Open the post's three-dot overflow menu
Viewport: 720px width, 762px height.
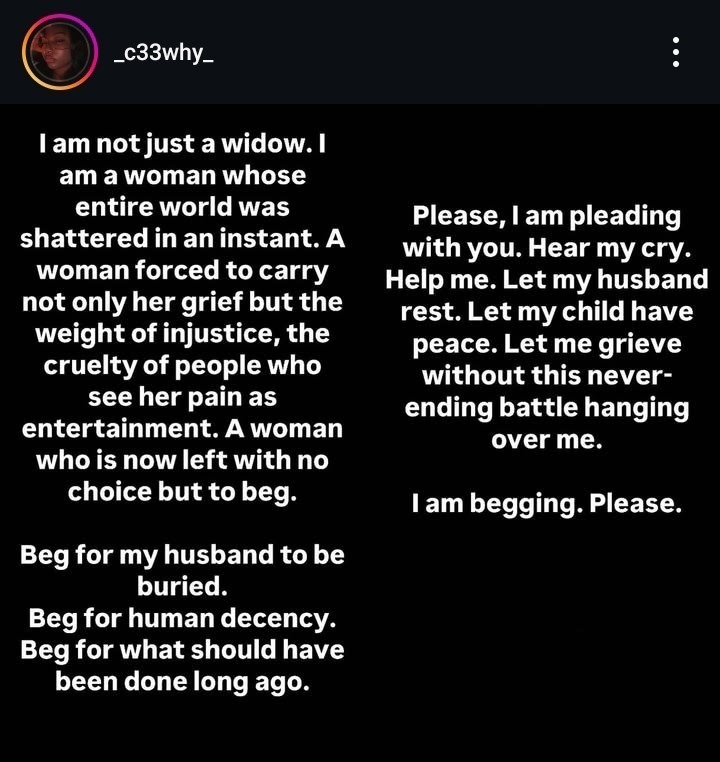click(x=676, y=52)
